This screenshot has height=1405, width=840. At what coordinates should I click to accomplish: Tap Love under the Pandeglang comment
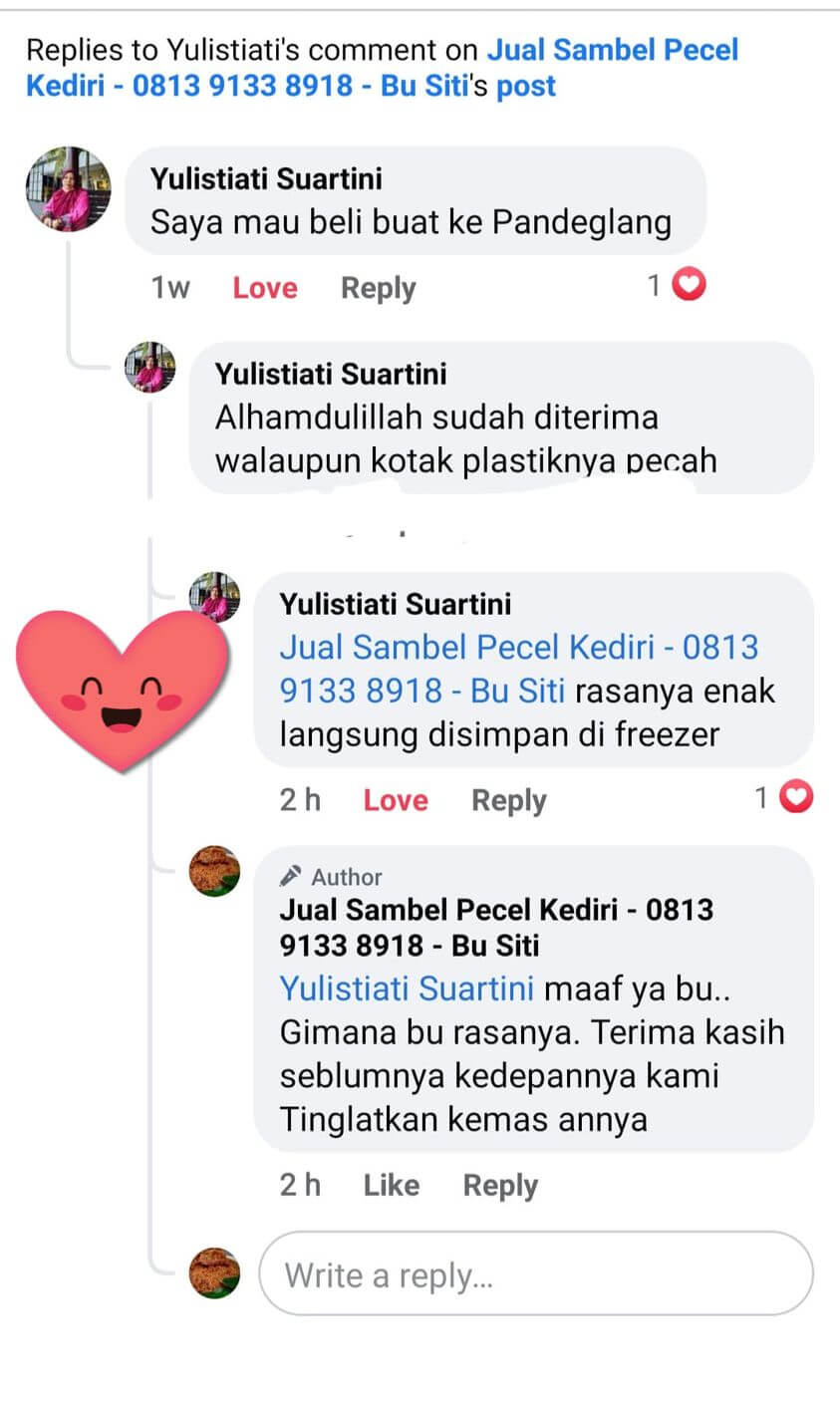click(265, 288)
